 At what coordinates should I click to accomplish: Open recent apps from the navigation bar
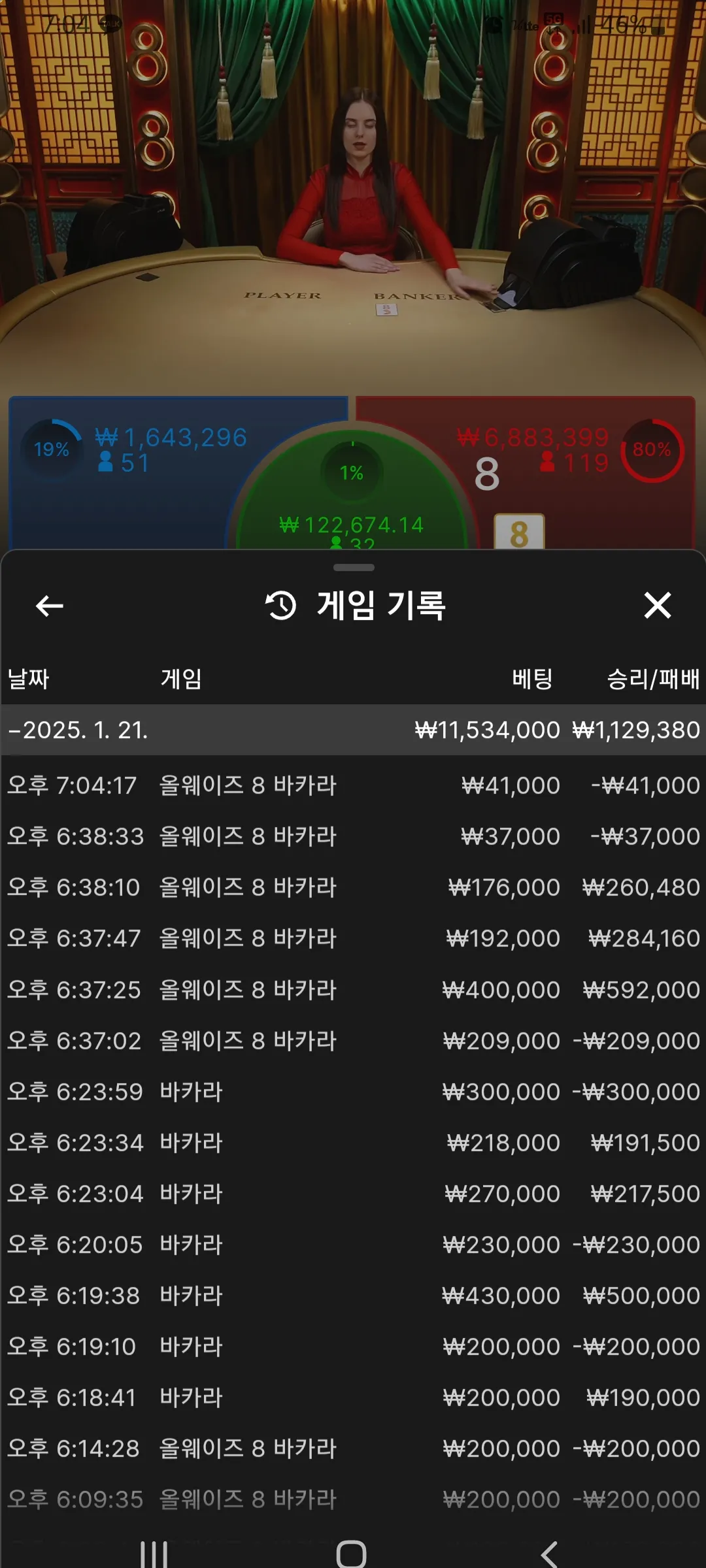(154, 1554)
